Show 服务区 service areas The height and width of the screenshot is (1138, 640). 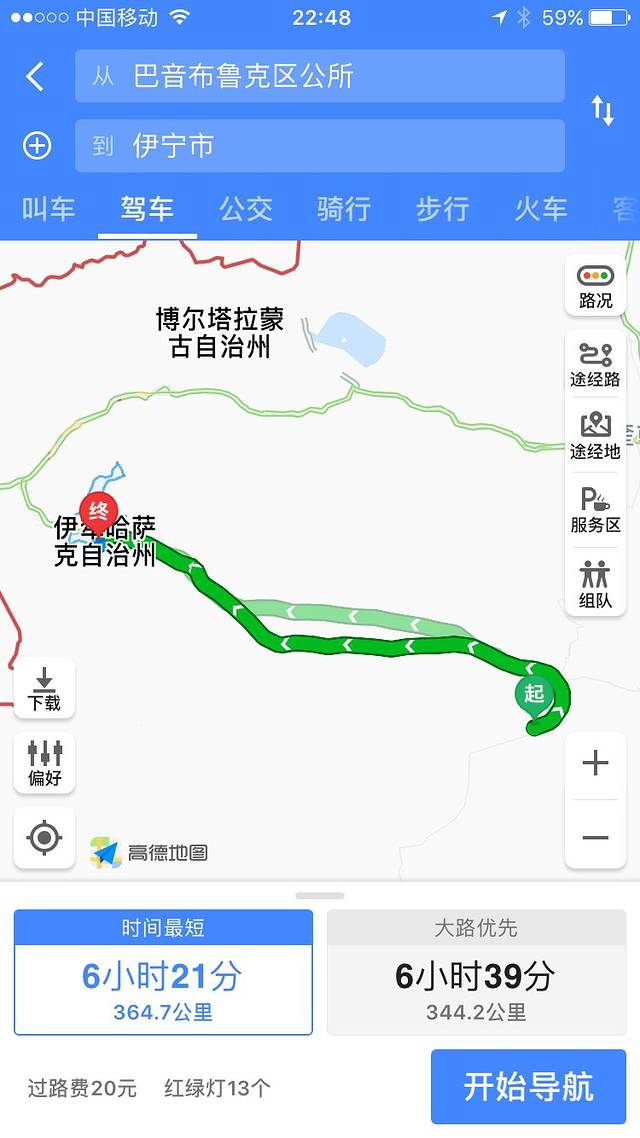[x=595, y=510]
